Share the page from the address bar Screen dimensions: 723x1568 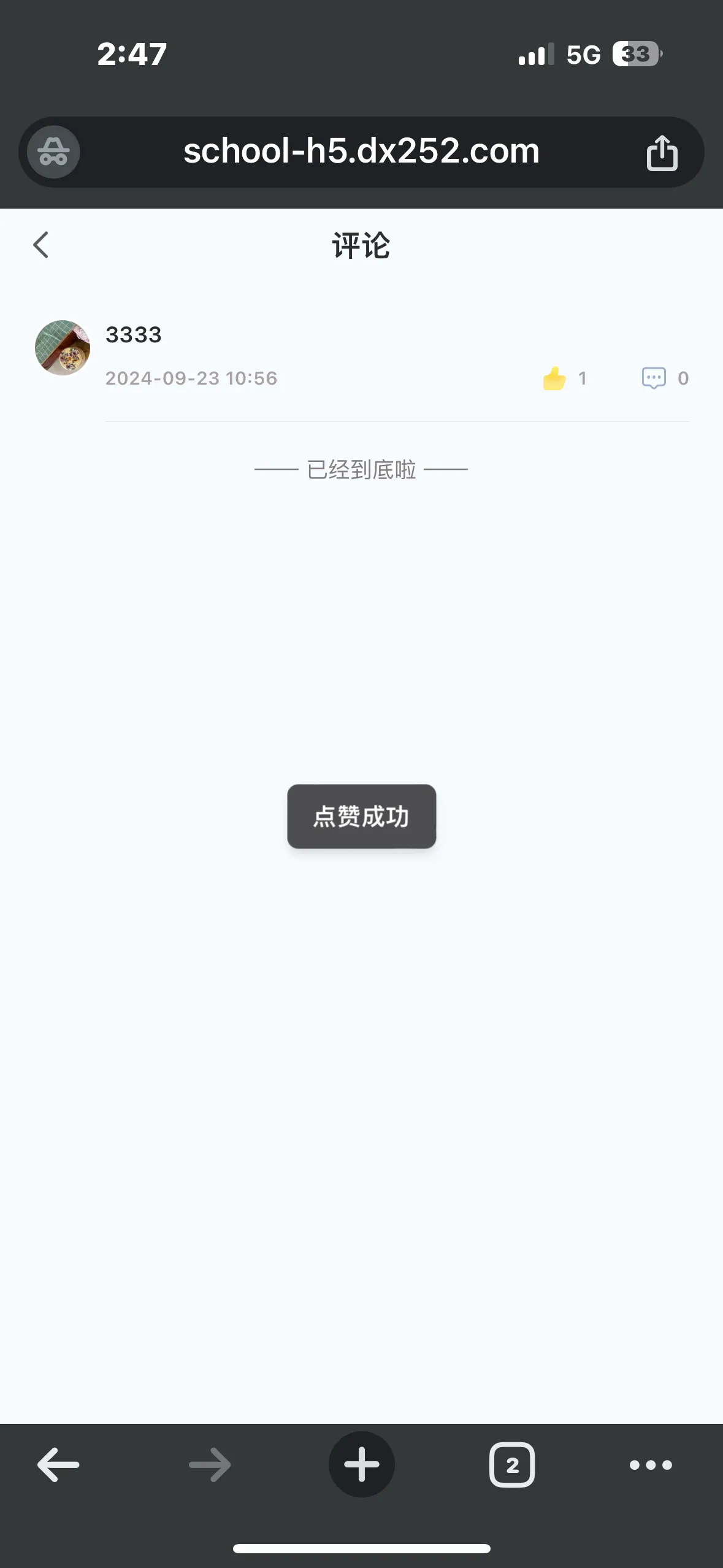point(662,153)
